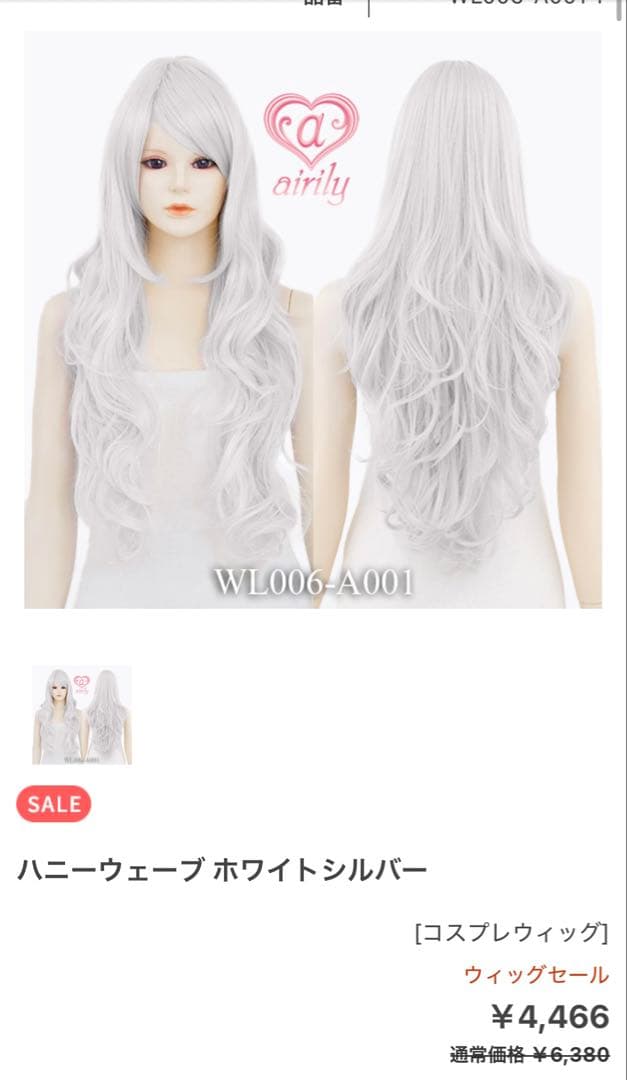Select the small wig thumbnail below the photo
627x1080 pixels.
tap(82, 715)
